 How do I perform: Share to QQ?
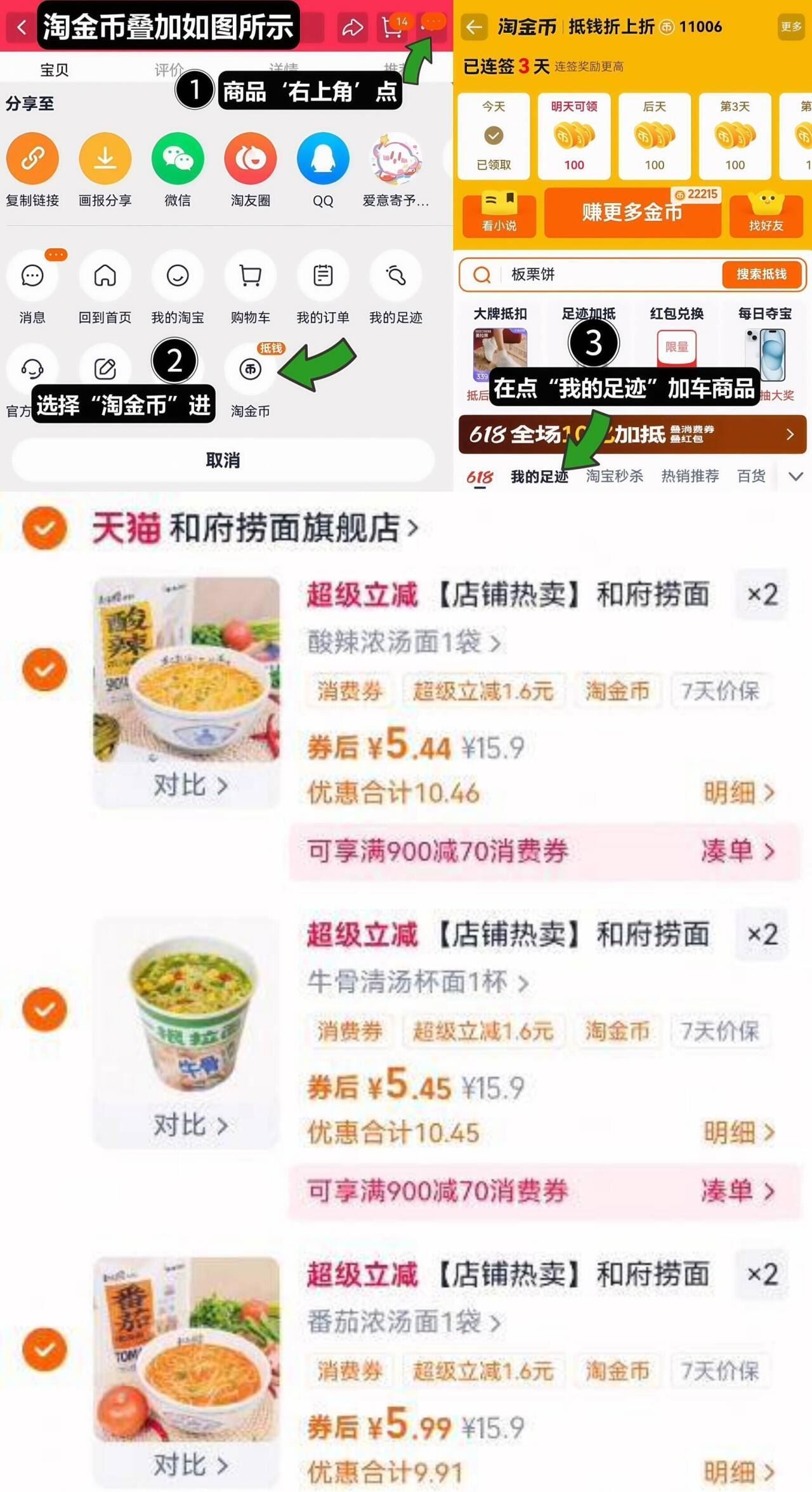click(323, 159)
